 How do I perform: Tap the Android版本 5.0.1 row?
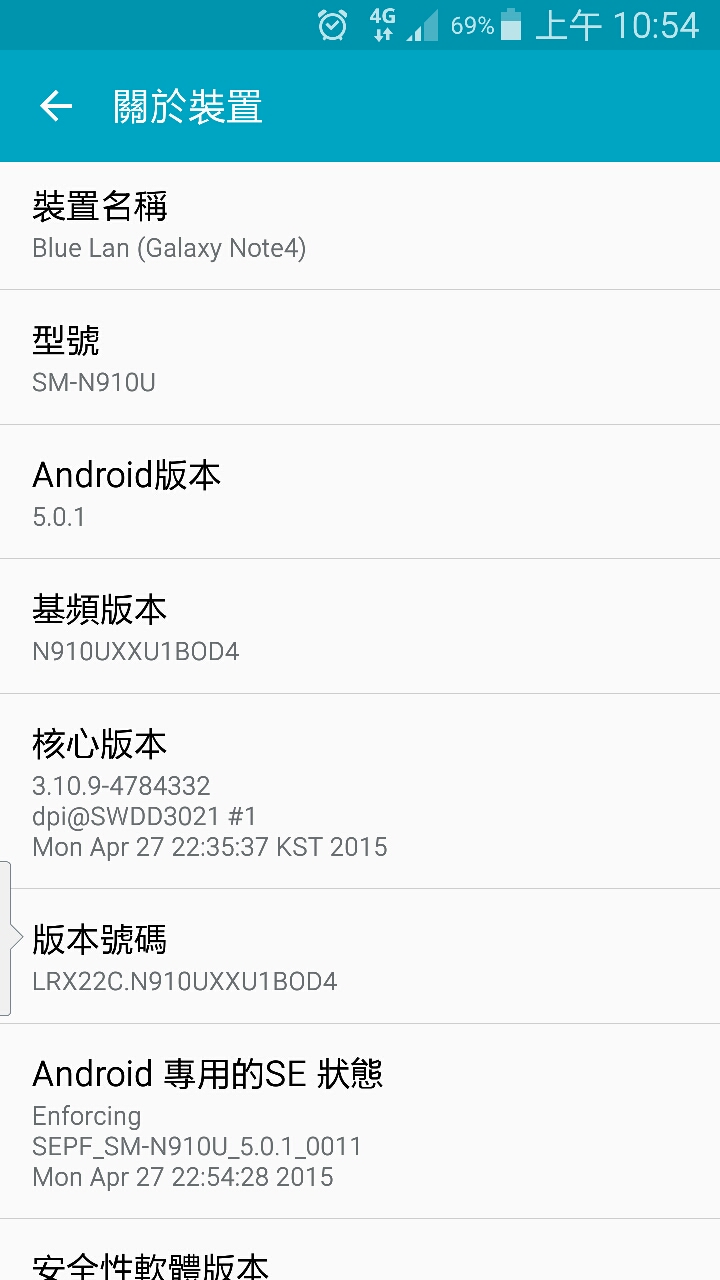tap(360, 492)
